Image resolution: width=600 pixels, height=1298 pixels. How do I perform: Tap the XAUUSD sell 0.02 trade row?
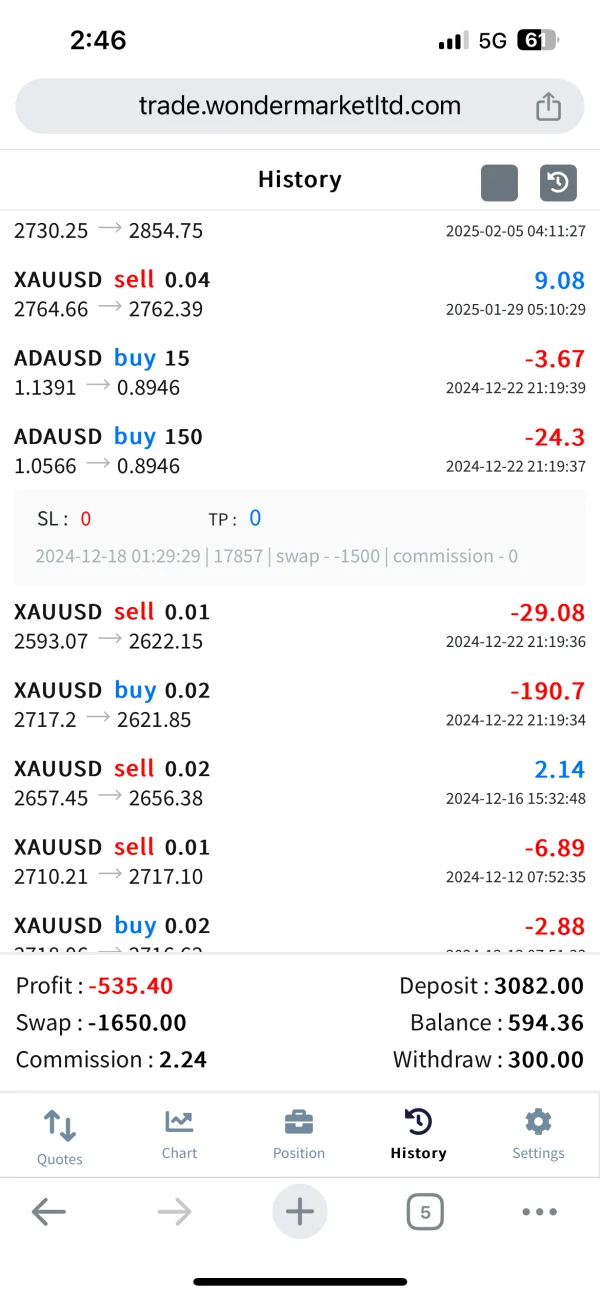[299, 783]
